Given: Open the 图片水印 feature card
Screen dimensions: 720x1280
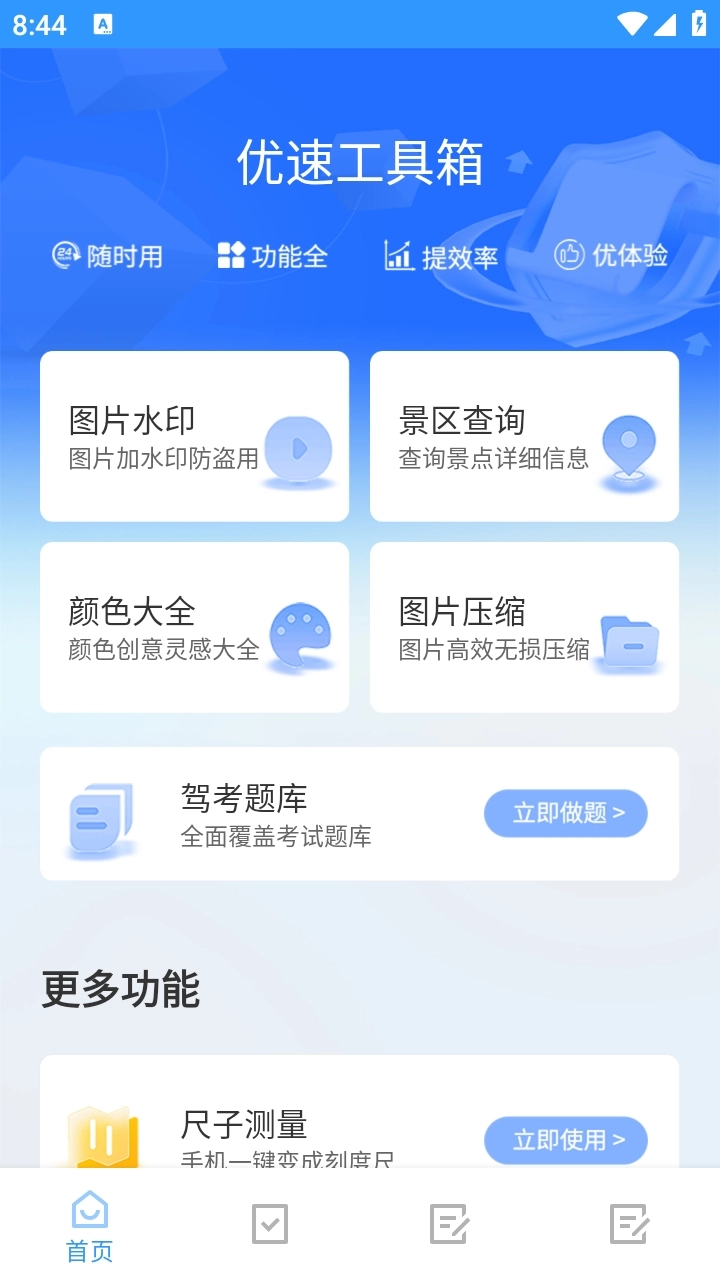Looking at the screenshot, I should [x=194, y=435].
